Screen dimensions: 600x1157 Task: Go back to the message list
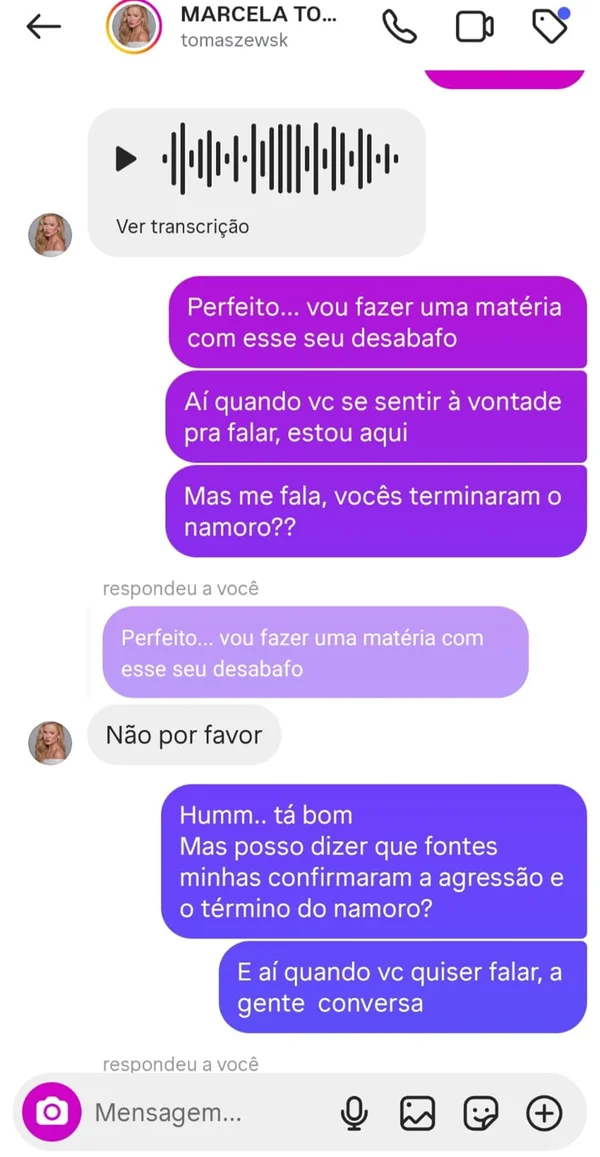coord(43,27)
